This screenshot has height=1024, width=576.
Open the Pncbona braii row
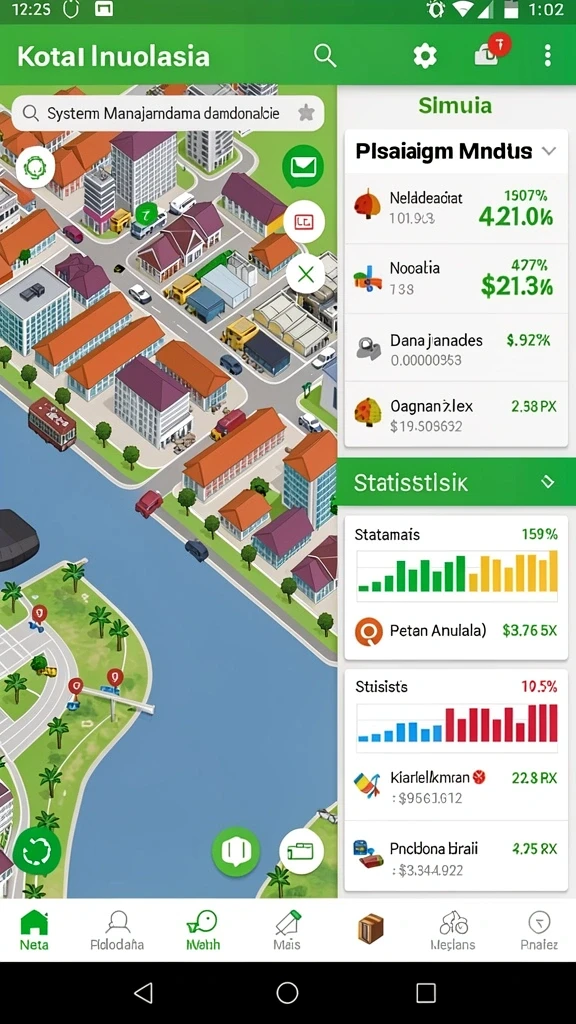pyautogui.click(x=456, y=857)
